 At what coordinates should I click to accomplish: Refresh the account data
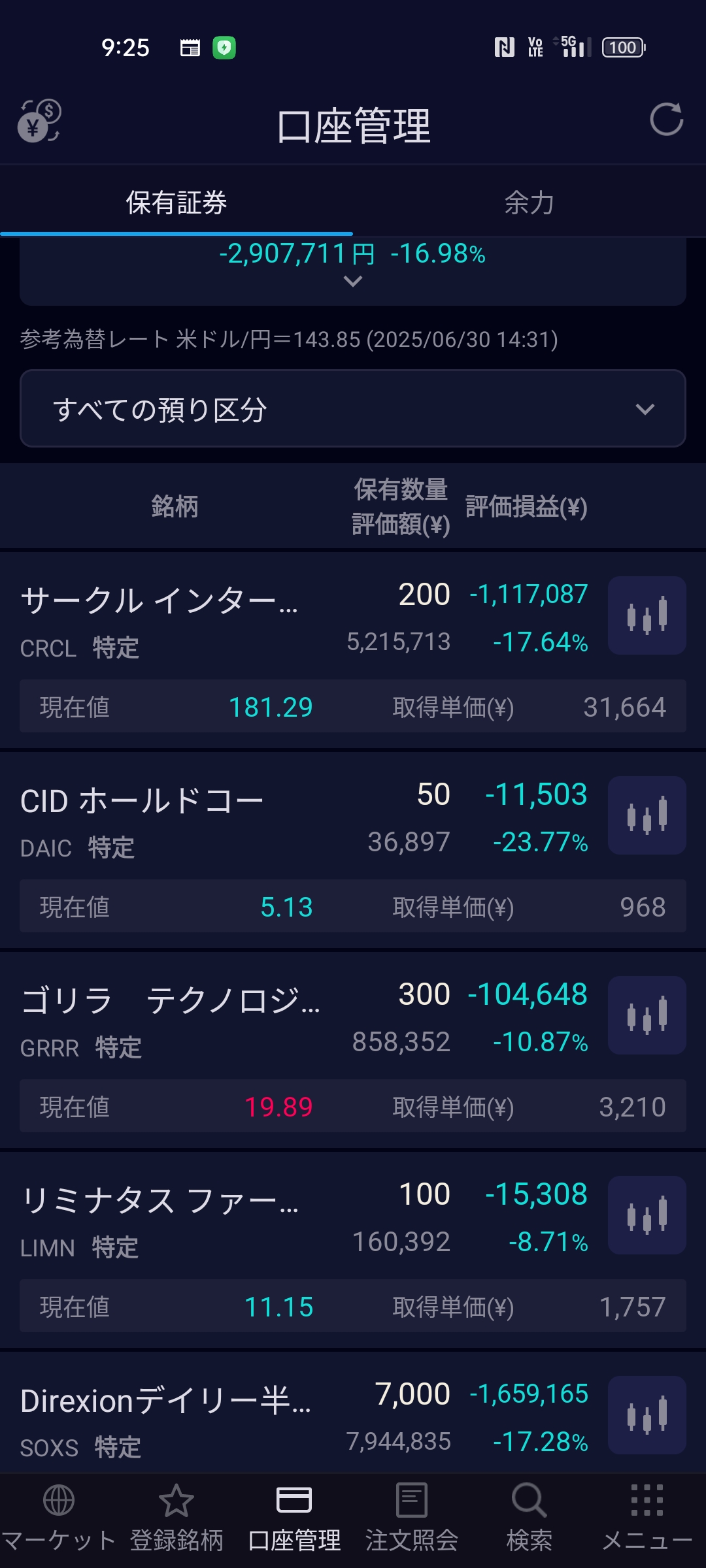(666, 120)
